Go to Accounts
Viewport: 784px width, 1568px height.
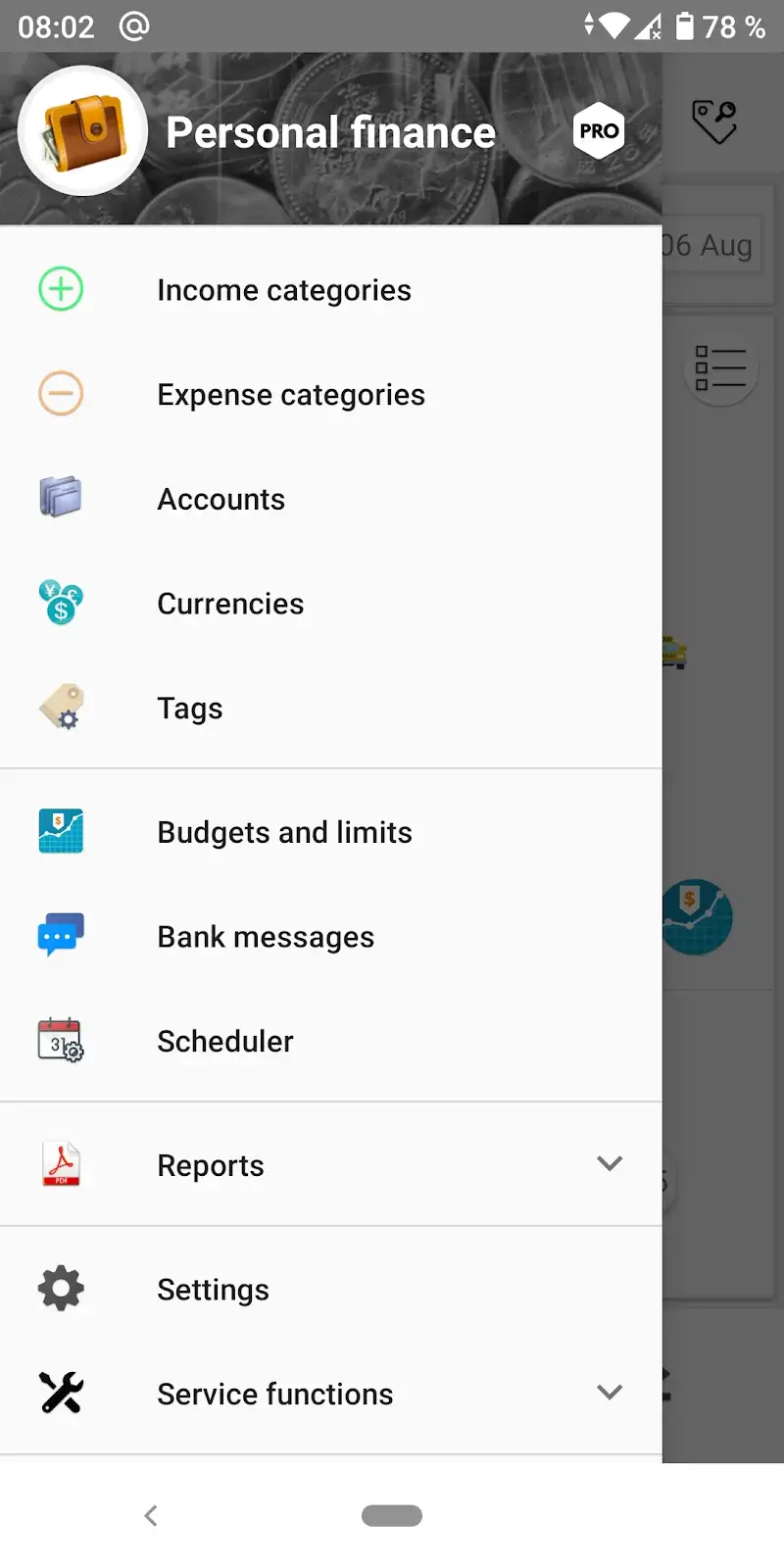[x=221, y=500]
